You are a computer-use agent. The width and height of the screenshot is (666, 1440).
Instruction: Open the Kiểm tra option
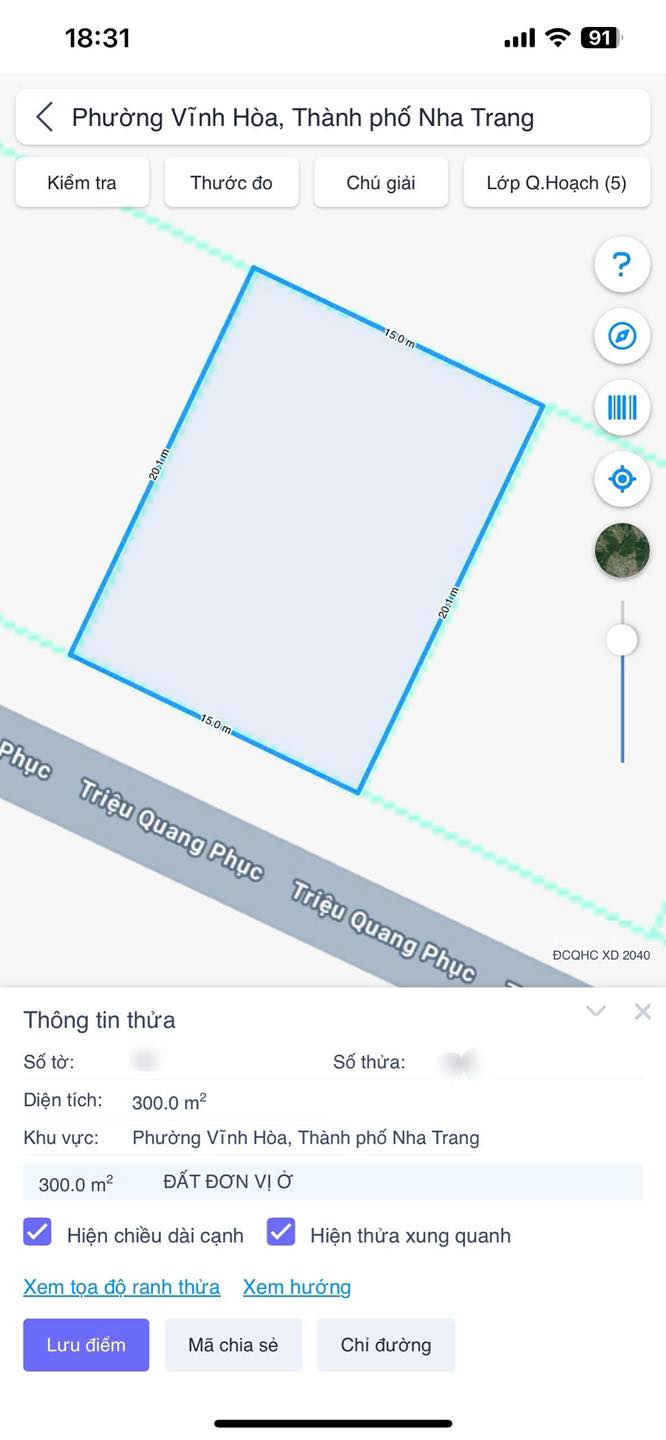(82, 183)
